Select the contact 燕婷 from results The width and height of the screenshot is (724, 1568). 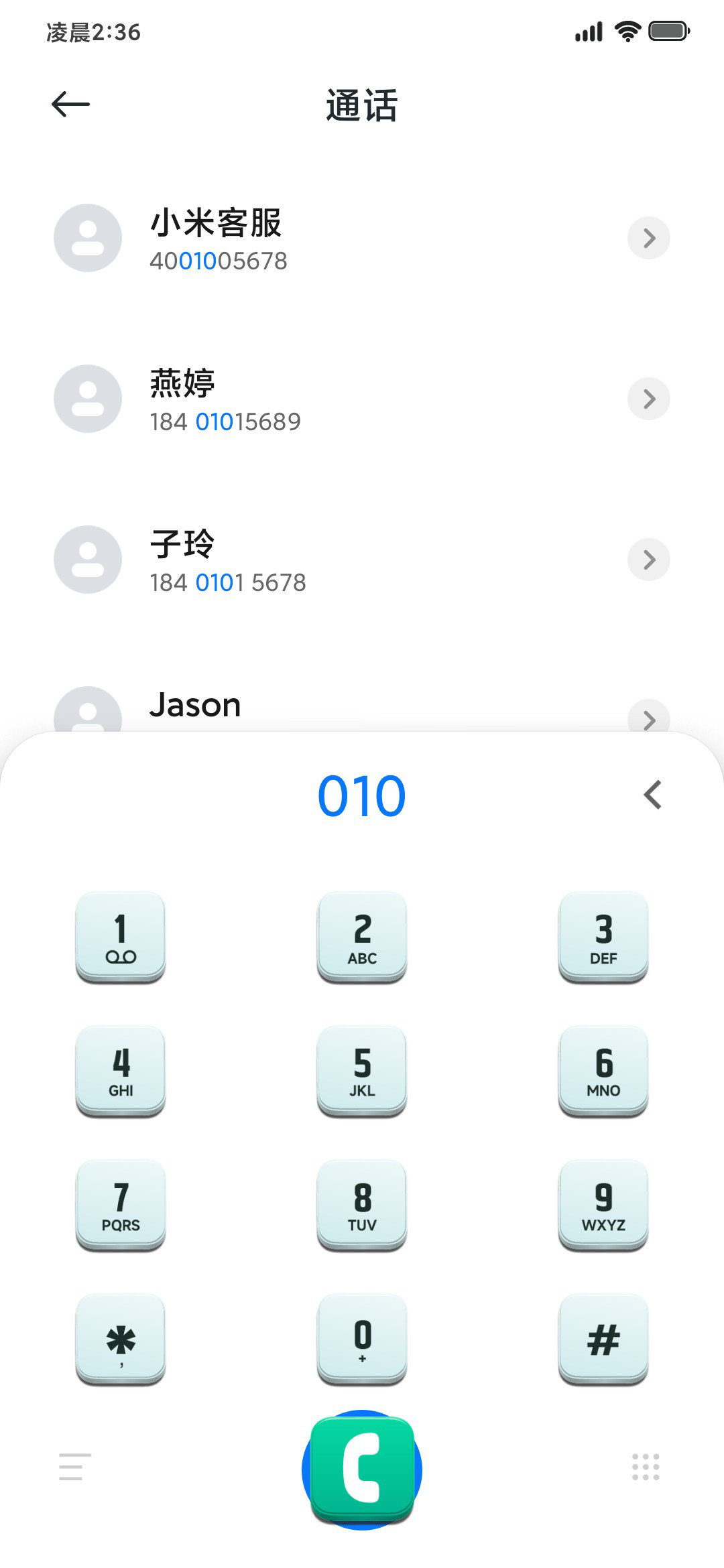[362, 399]
